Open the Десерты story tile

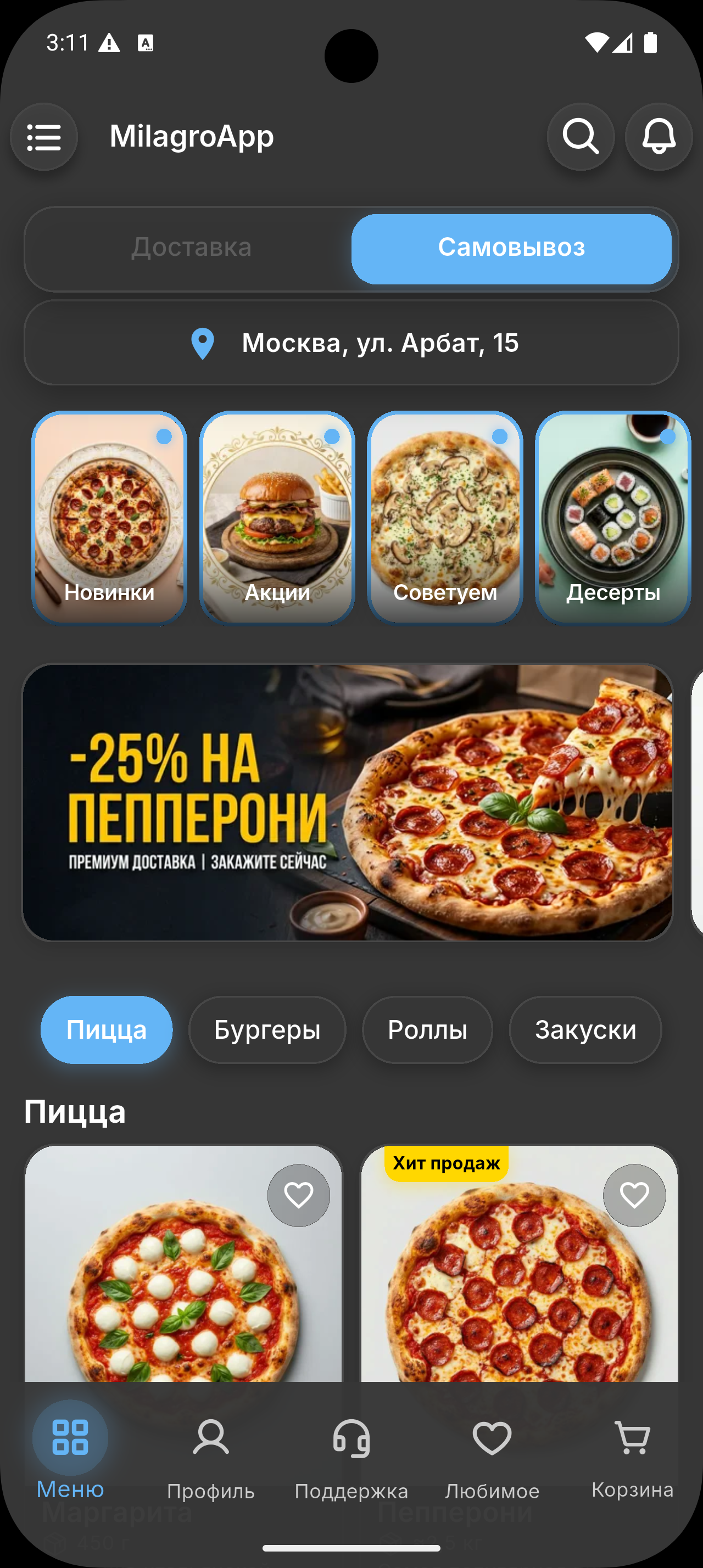pyautogui.click(x=612, y=517)
